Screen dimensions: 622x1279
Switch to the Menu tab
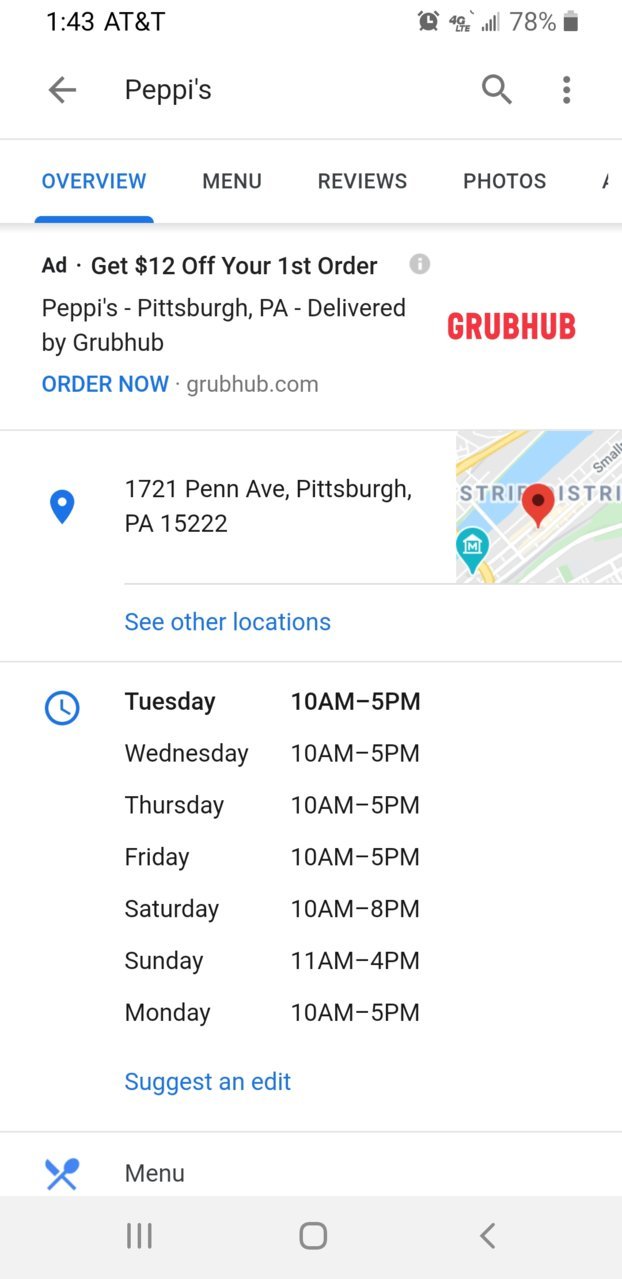(232, 181)
